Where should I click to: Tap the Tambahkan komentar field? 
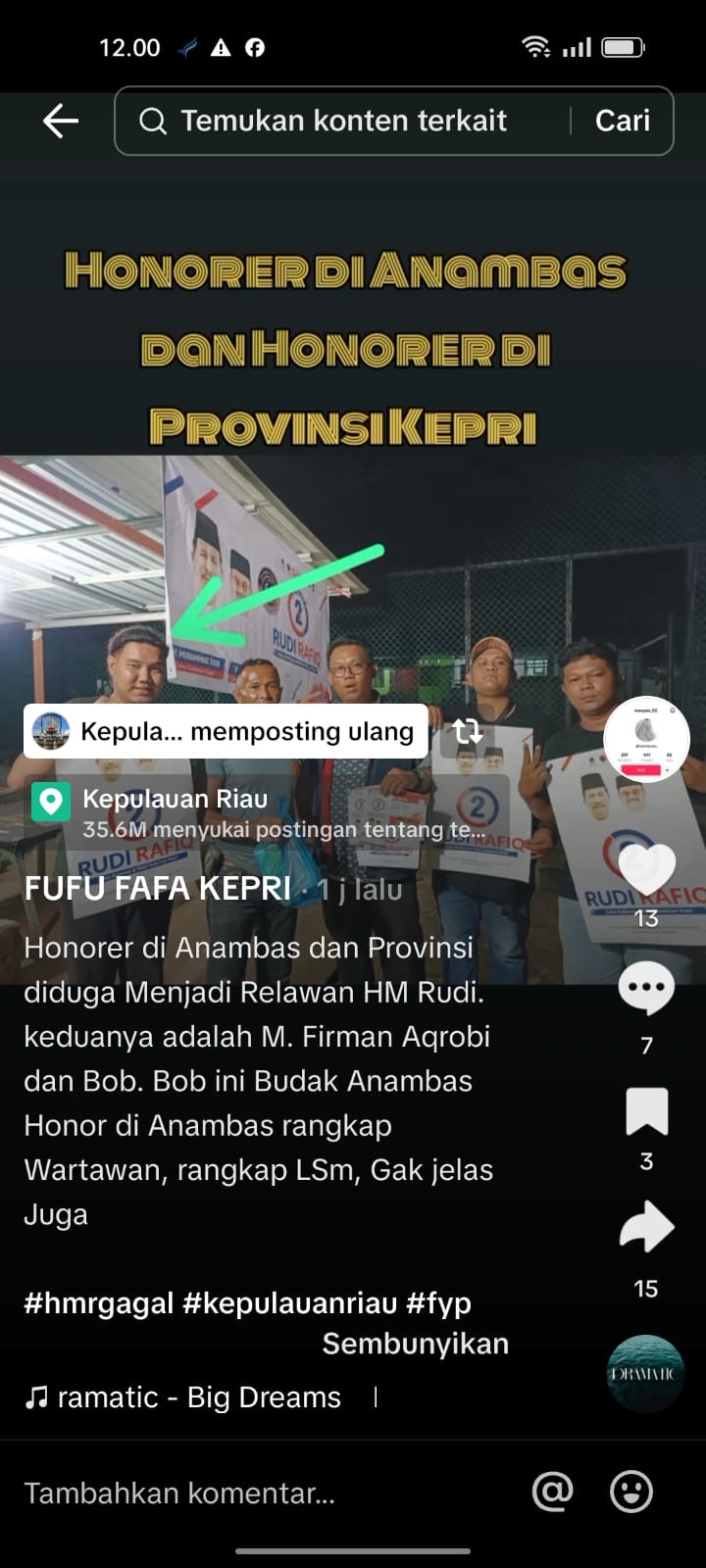[x=179, y=1493]
